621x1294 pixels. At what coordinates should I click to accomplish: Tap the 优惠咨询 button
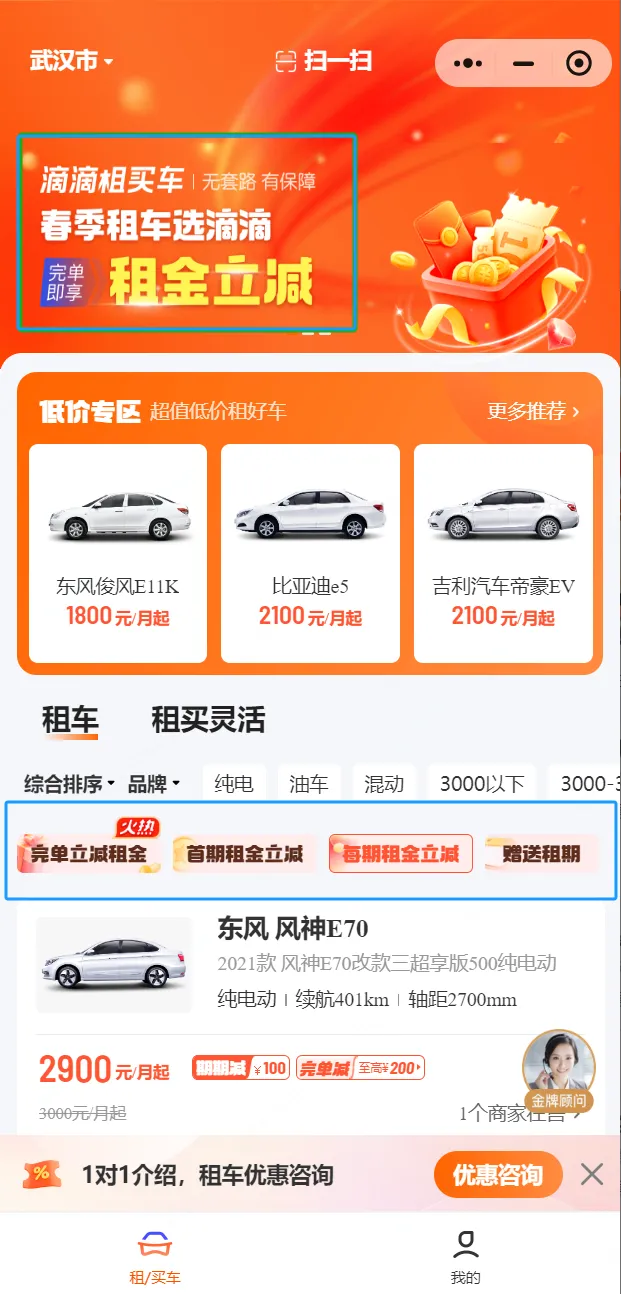point(498,1175)
